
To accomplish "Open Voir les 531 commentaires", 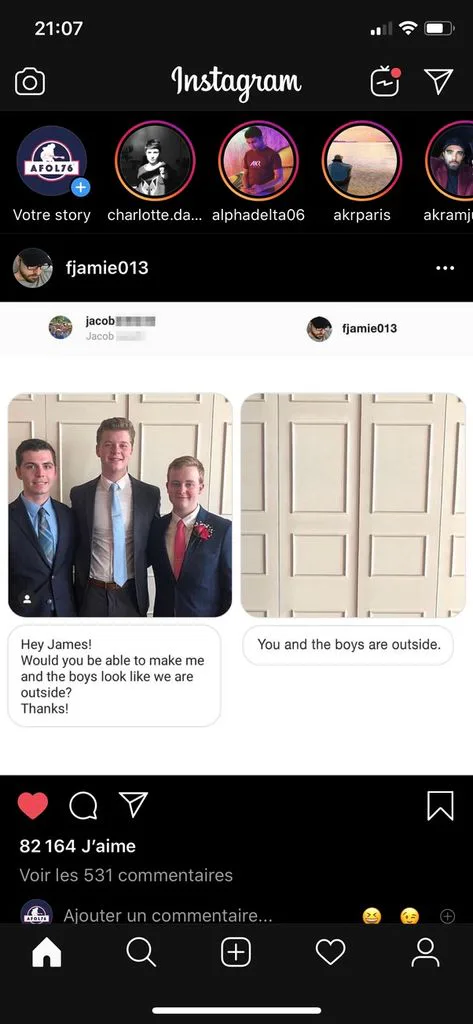I will (x=126, y=875).
